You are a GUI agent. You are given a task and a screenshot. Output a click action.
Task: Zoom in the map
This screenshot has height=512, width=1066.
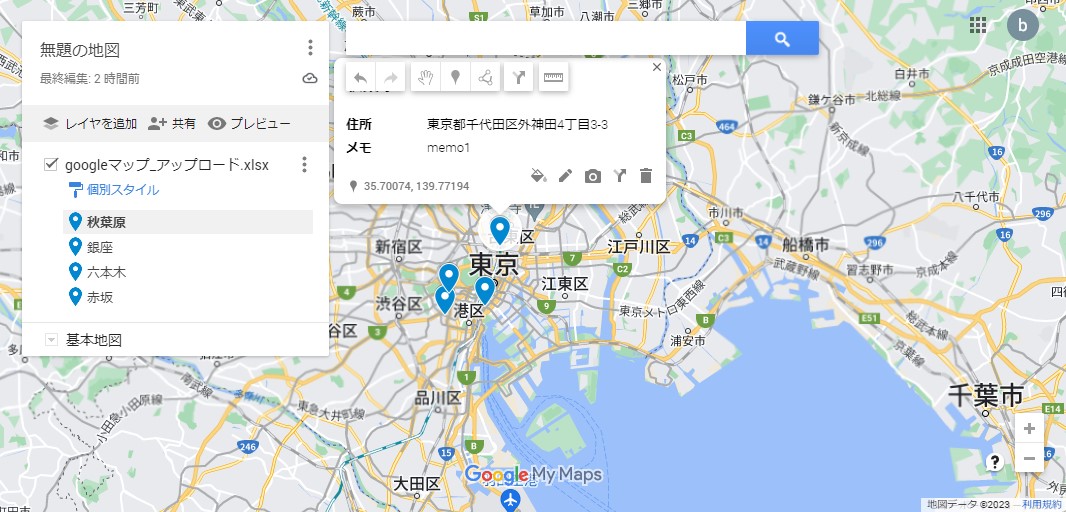pyautogui.click(x=1029, y=428)
